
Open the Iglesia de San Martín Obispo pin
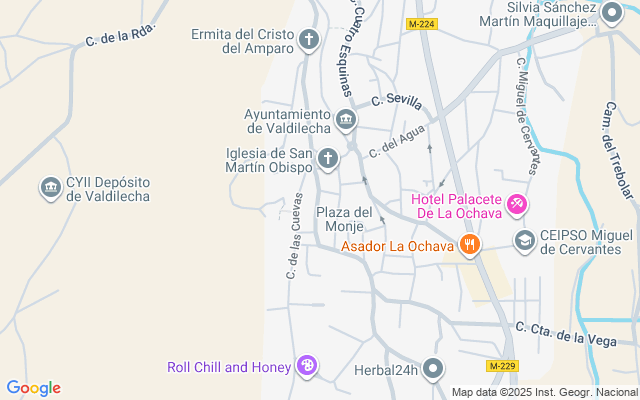pos(328,159)
